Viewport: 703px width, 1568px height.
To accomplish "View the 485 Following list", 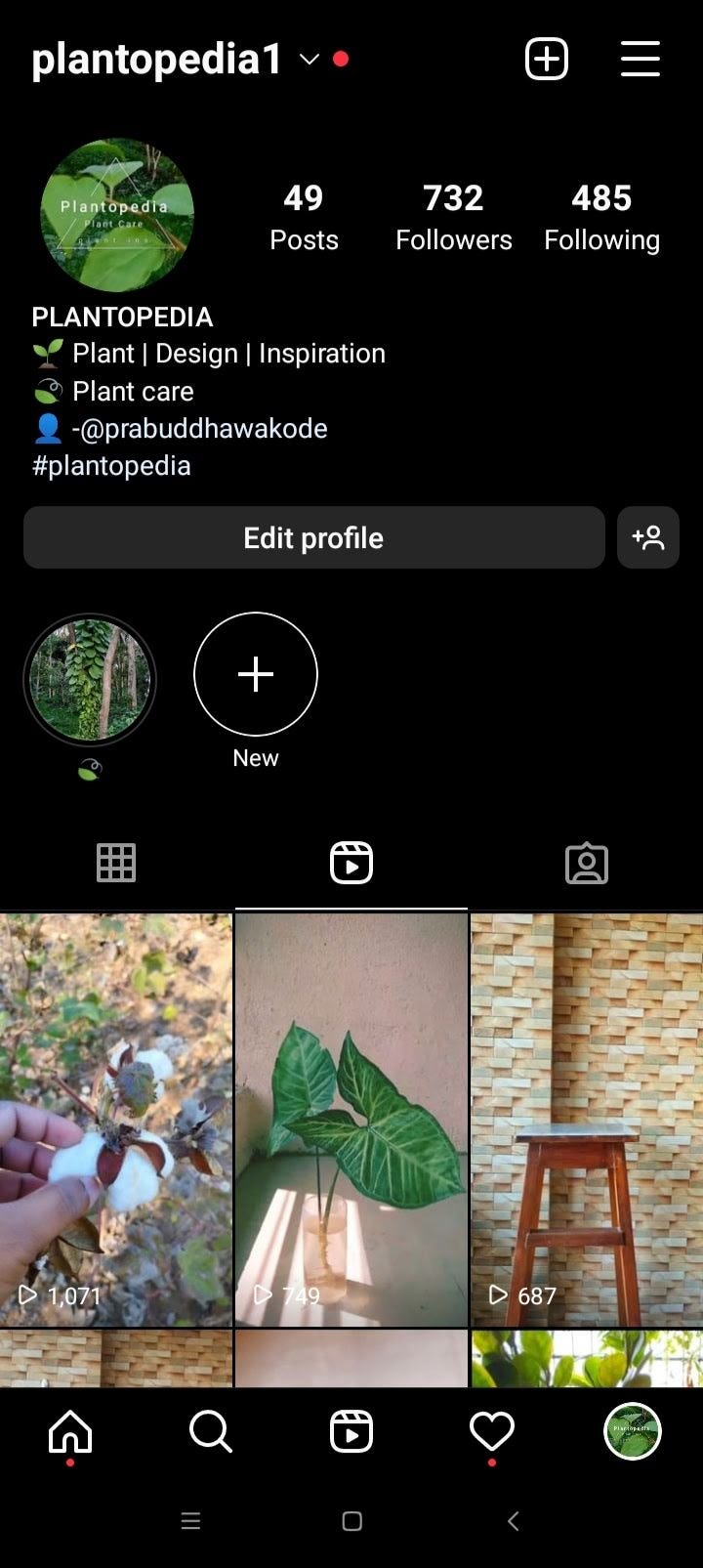I will 601,217.
